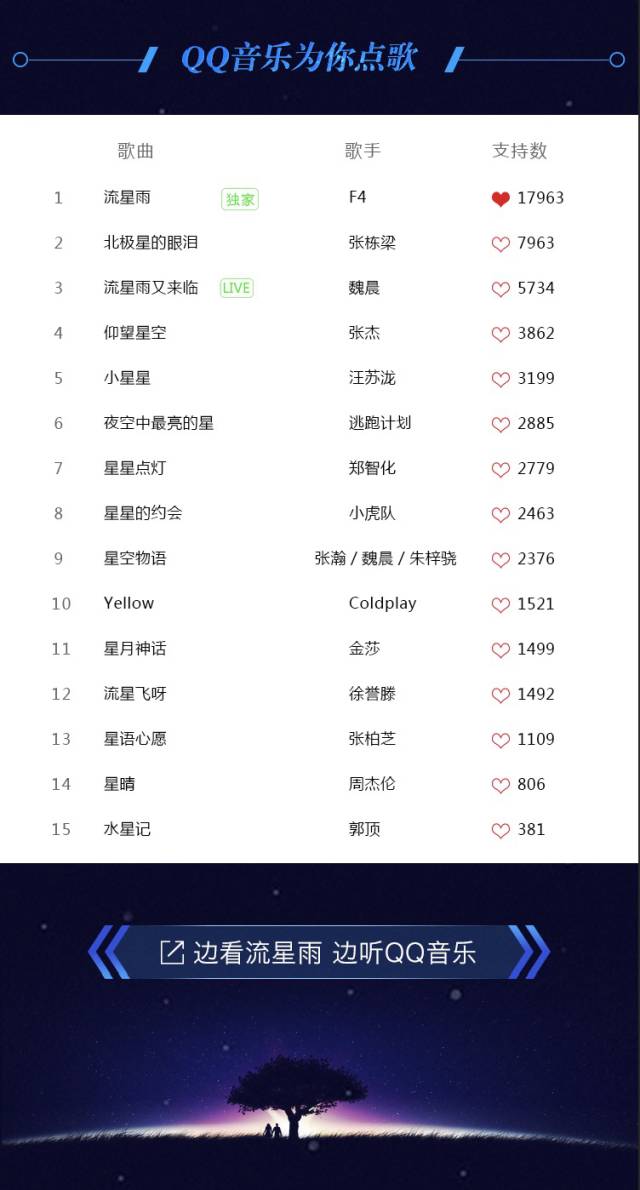640x1190 pixels.
Task: Support 仰望星空 with a heart
Action: click(x=501, y=334)
